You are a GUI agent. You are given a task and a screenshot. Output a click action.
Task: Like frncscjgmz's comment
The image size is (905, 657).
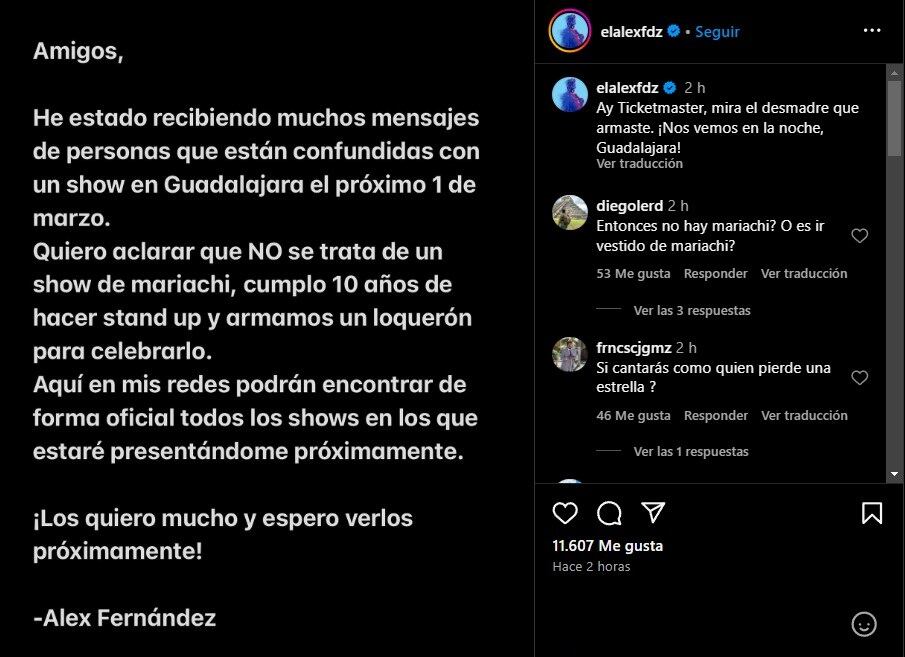click(859, 378)
